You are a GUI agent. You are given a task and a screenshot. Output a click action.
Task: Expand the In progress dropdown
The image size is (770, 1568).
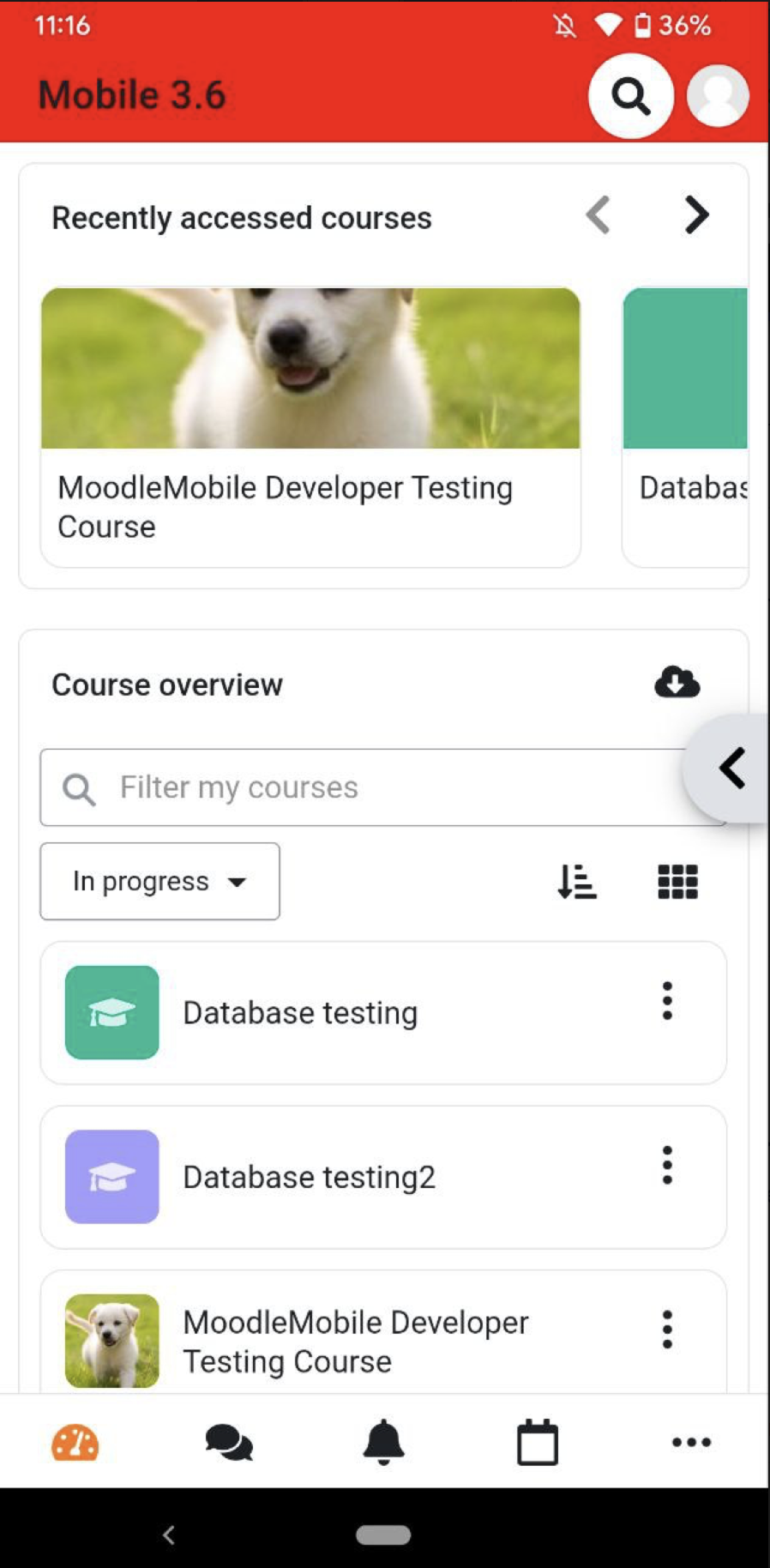pos(159,881)
